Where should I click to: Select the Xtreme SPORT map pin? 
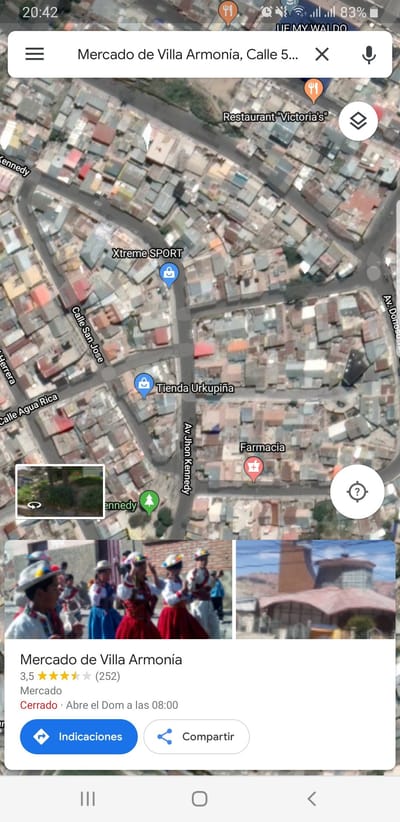169,275
